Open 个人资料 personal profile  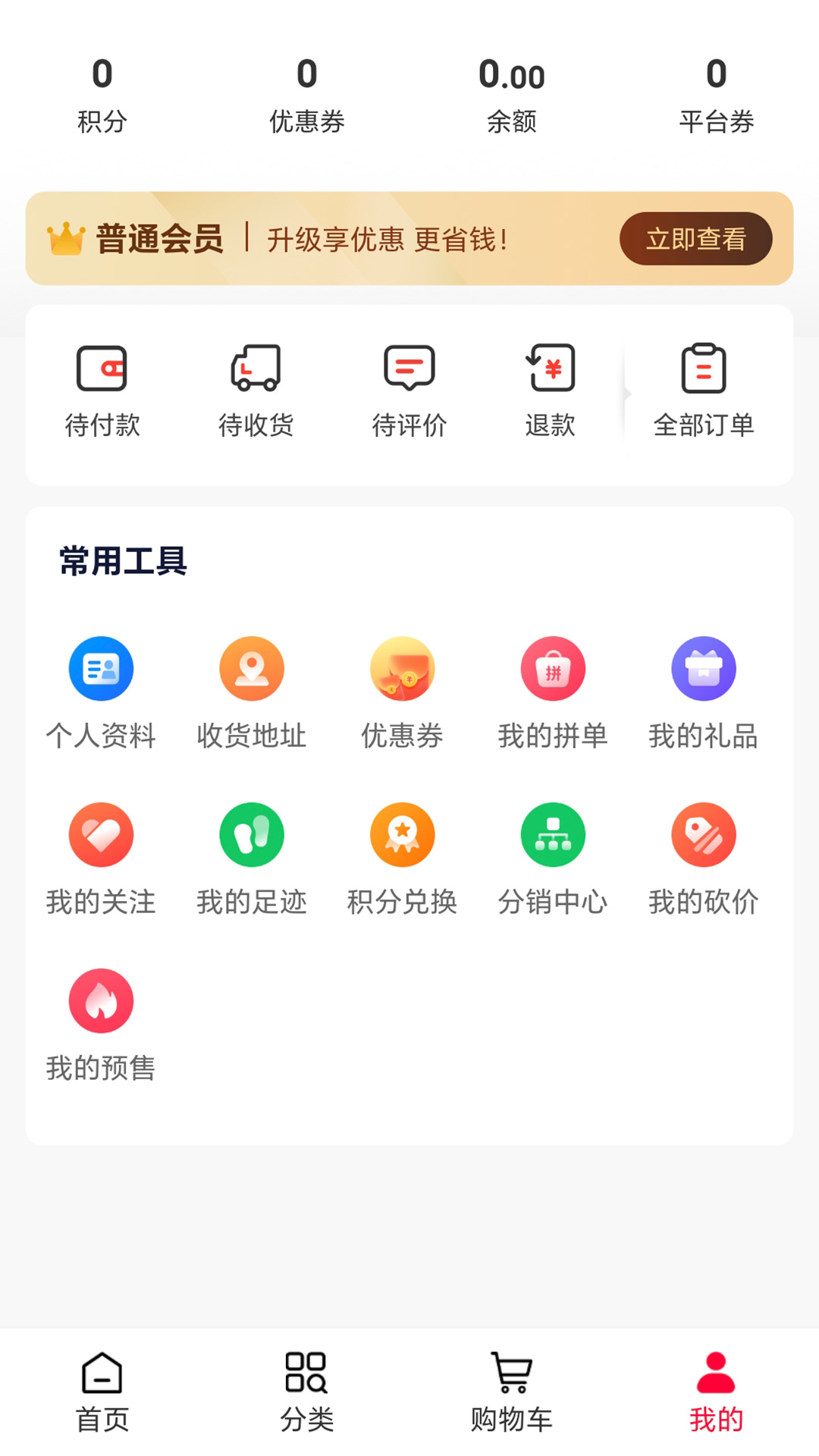tap(101, 690)
